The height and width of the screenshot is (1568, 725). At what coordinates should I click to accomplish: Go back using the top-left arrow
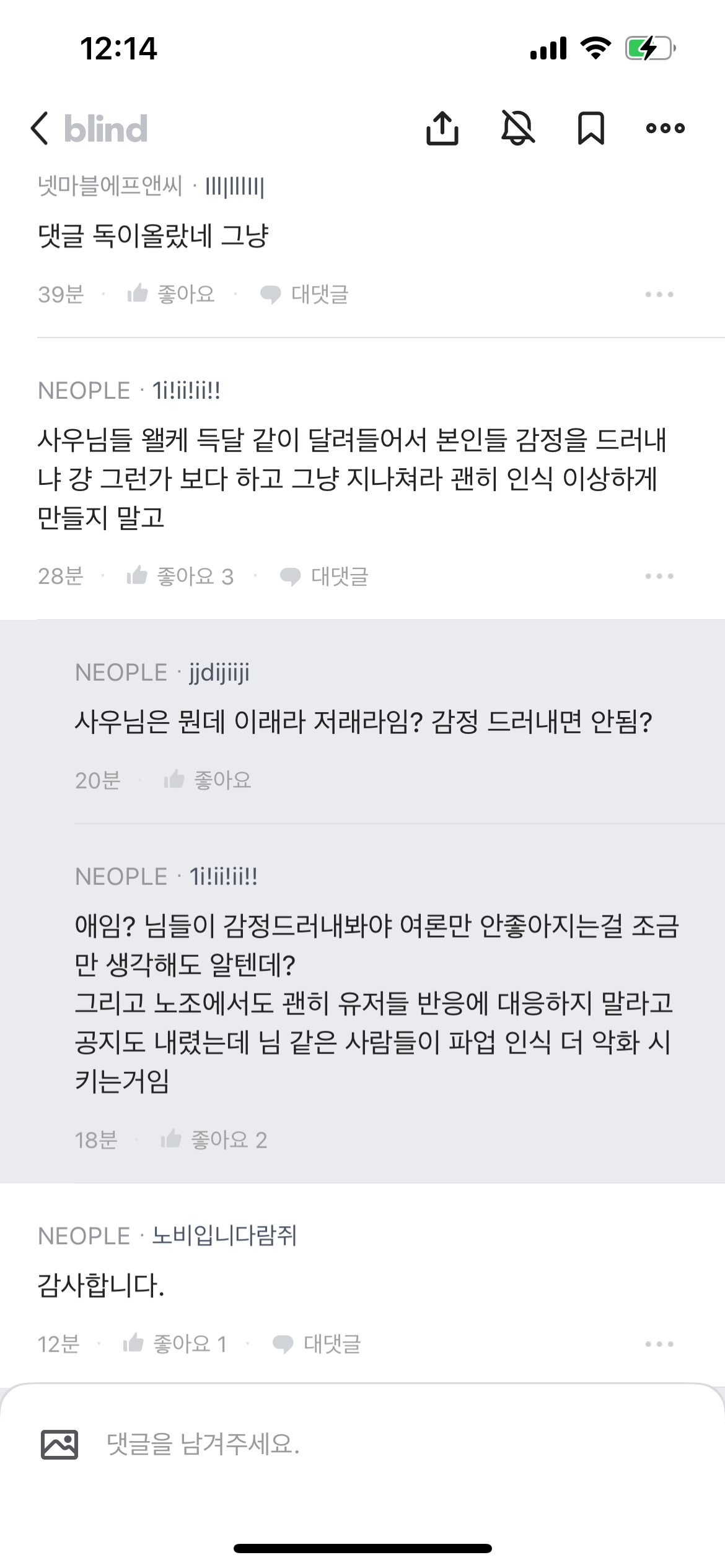coord(40,129)
